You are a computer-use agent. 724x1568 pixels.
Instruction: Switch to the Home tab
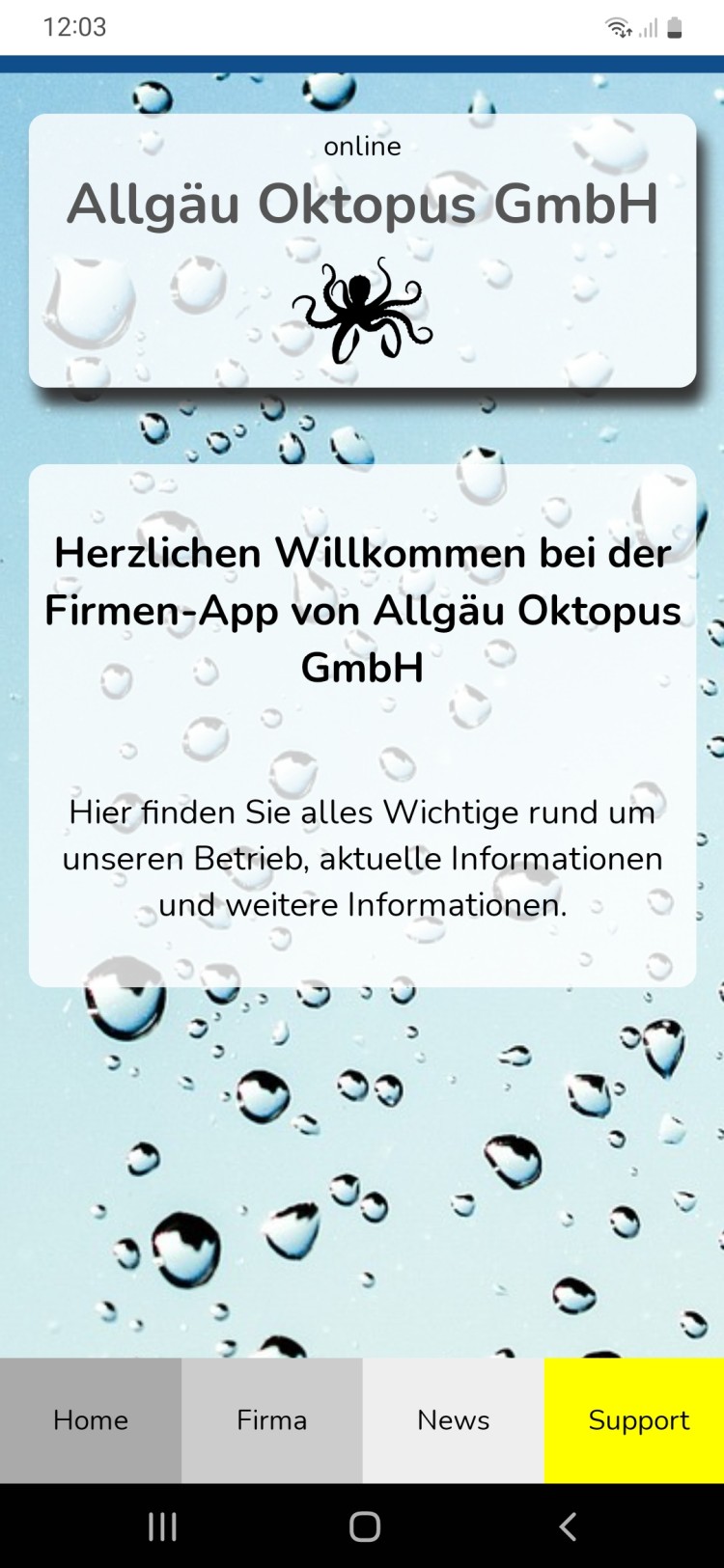pyautogui.click(x=91, y=1419)
